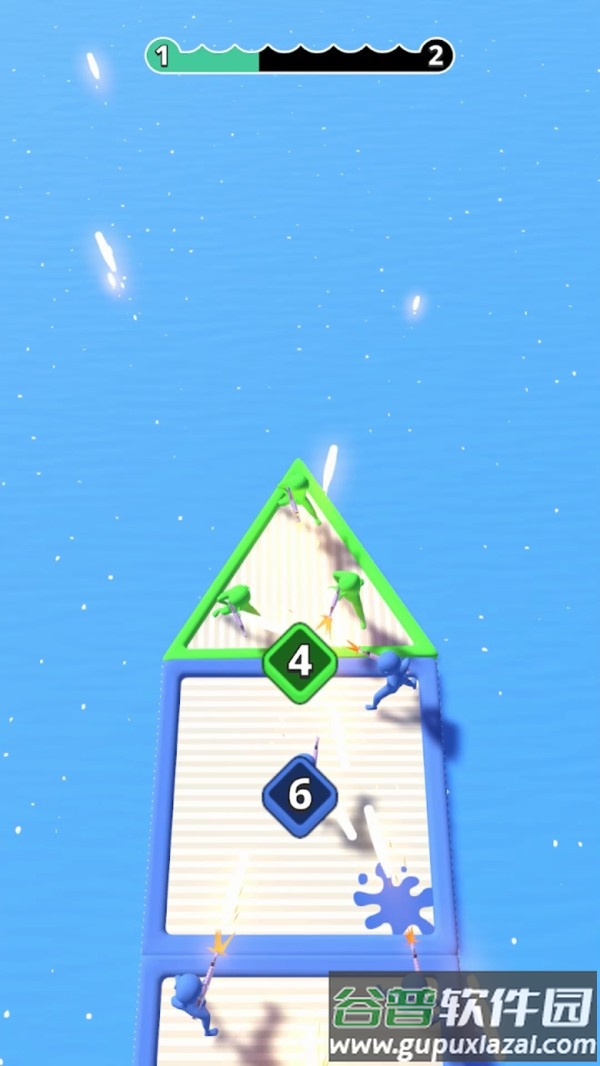Select the green triangle tile numbered 4

click(x=300, y=661)
